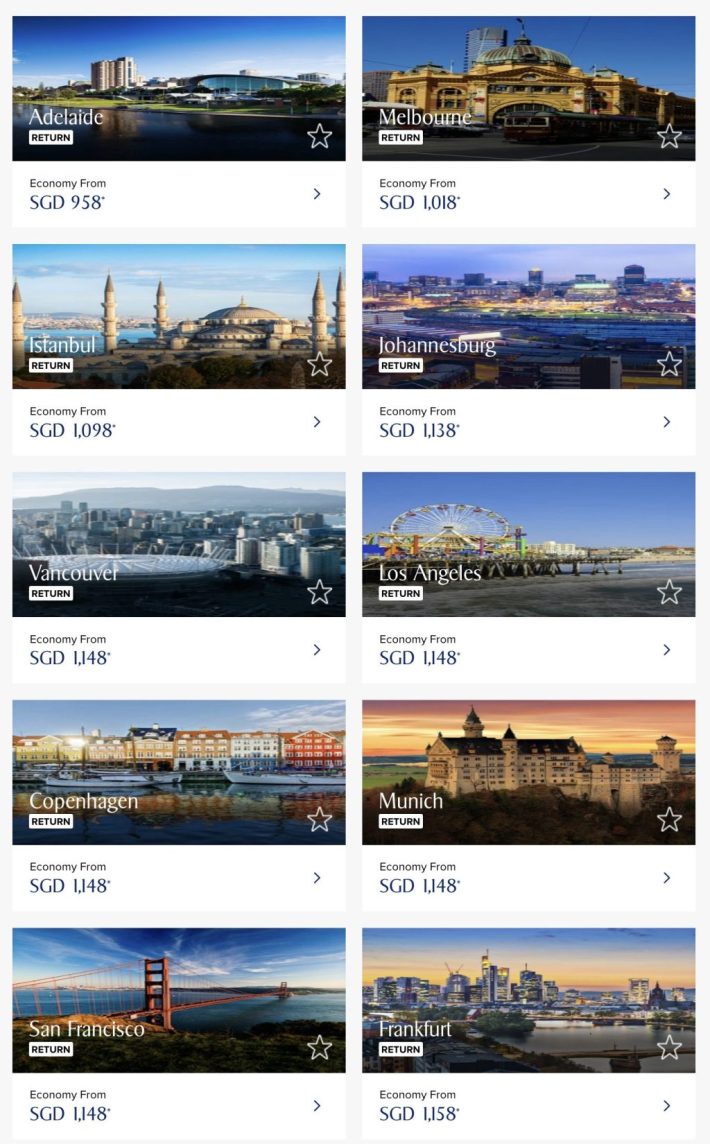This screenshot has width=710, height=1144.
Task: Tap the star on the Copenhagen card
Action: click(x=319, y=820)
